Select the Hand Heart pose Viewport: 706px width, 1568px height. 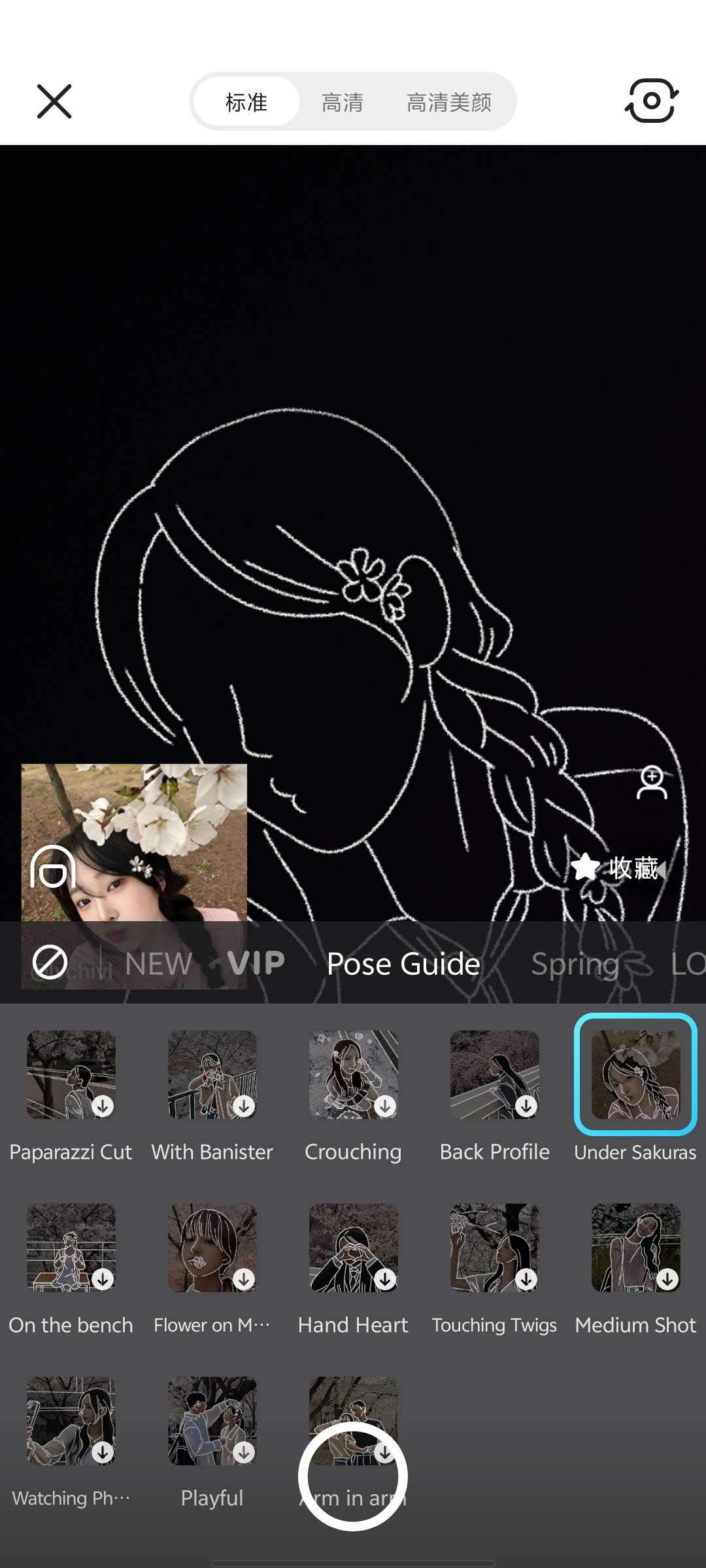click(353, 1248)
